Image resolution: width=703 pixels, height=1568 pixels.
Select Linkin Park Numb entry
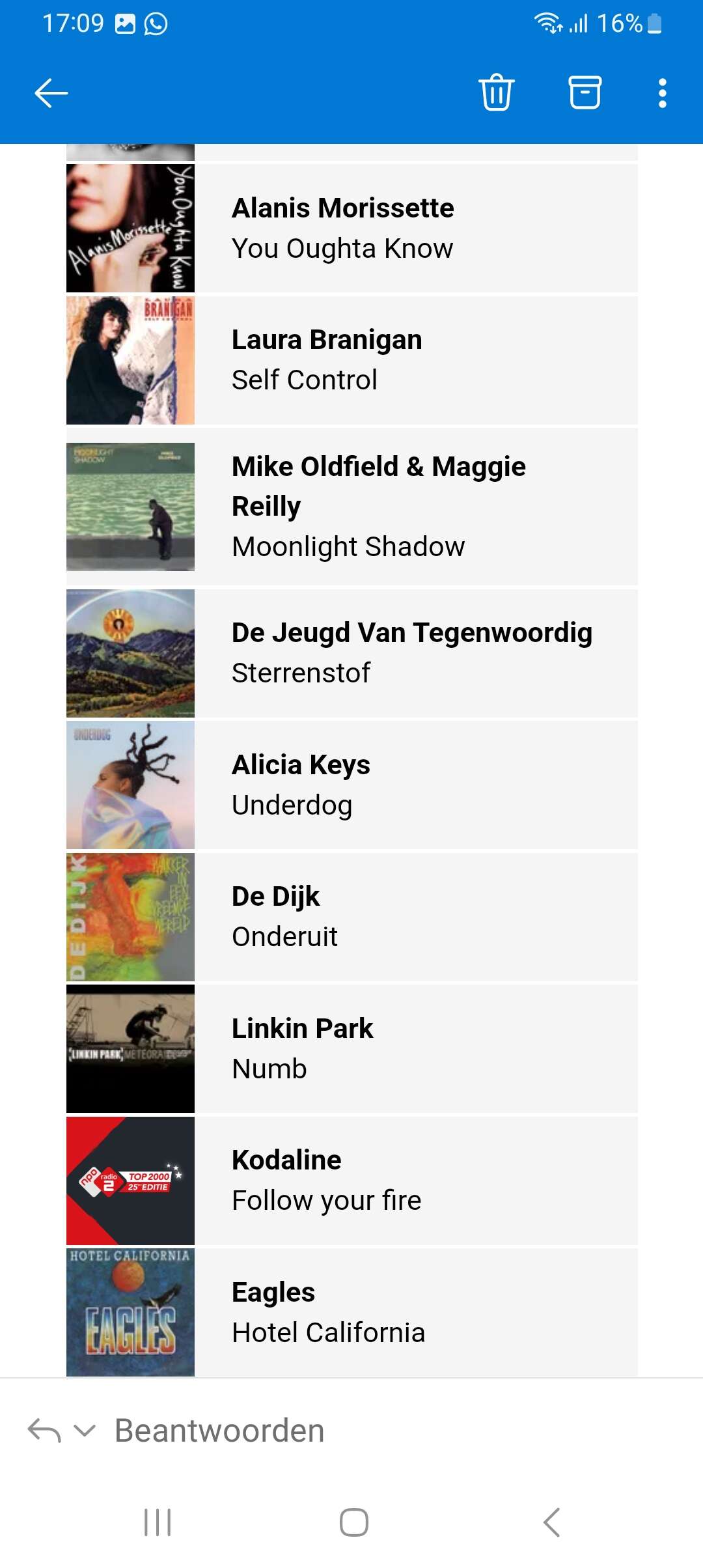coord(352,1048)
